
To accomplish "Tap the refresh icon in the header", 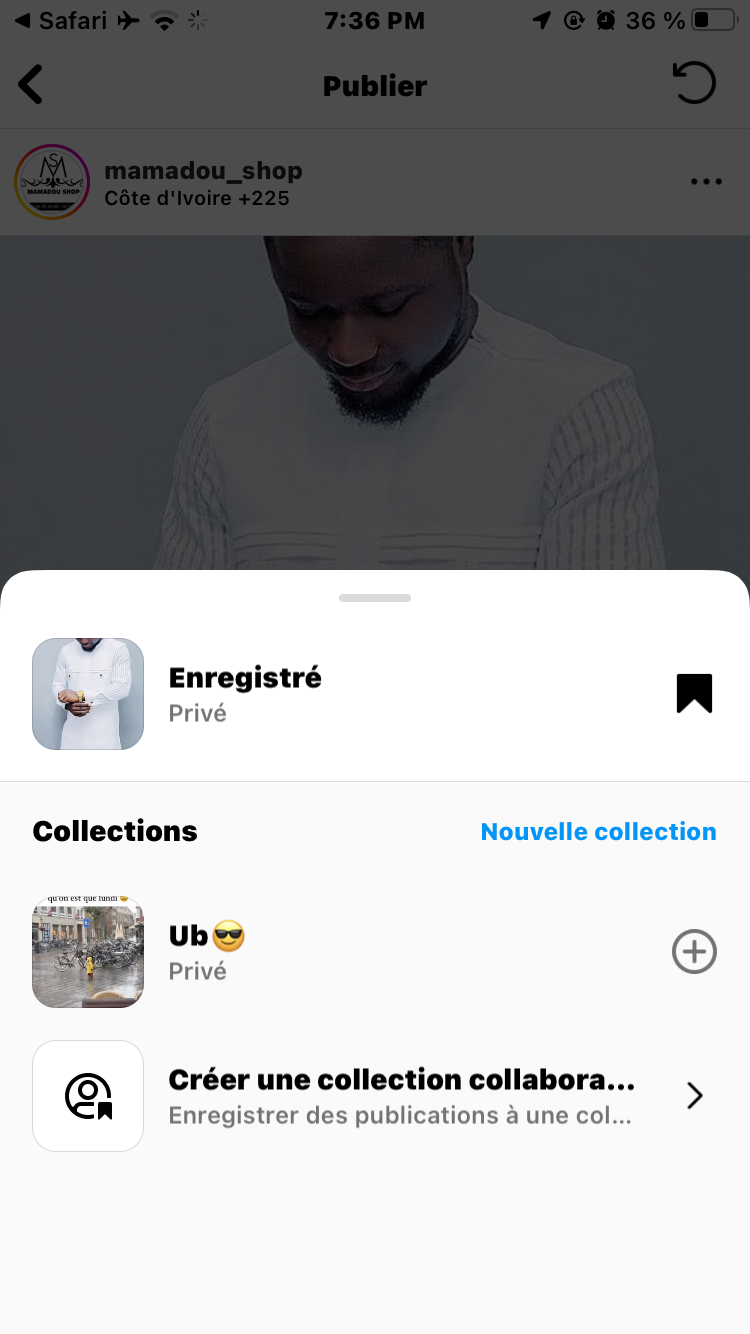I will tap(694, 84).
